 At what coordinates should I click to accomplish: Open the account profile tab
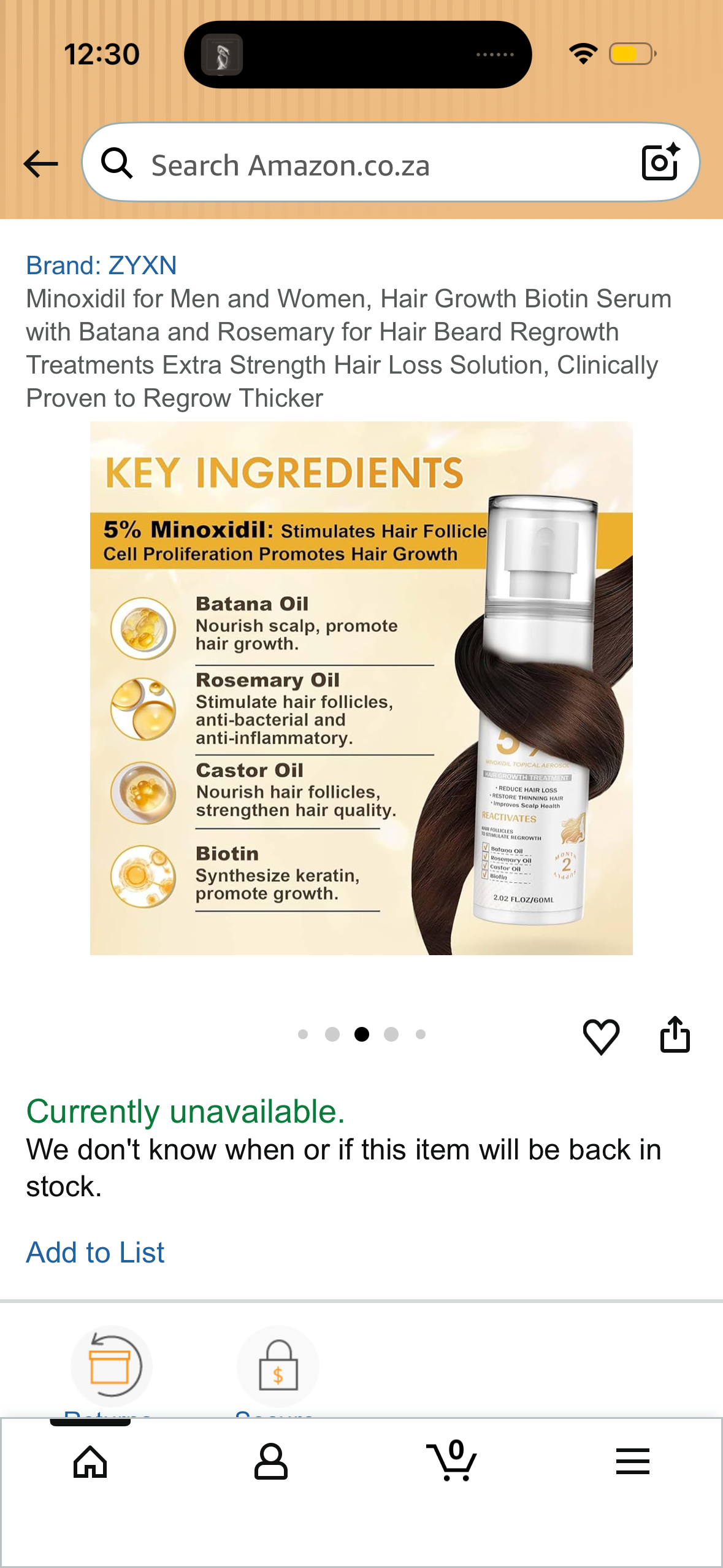pyautogui.click(x=270, y=1462)
